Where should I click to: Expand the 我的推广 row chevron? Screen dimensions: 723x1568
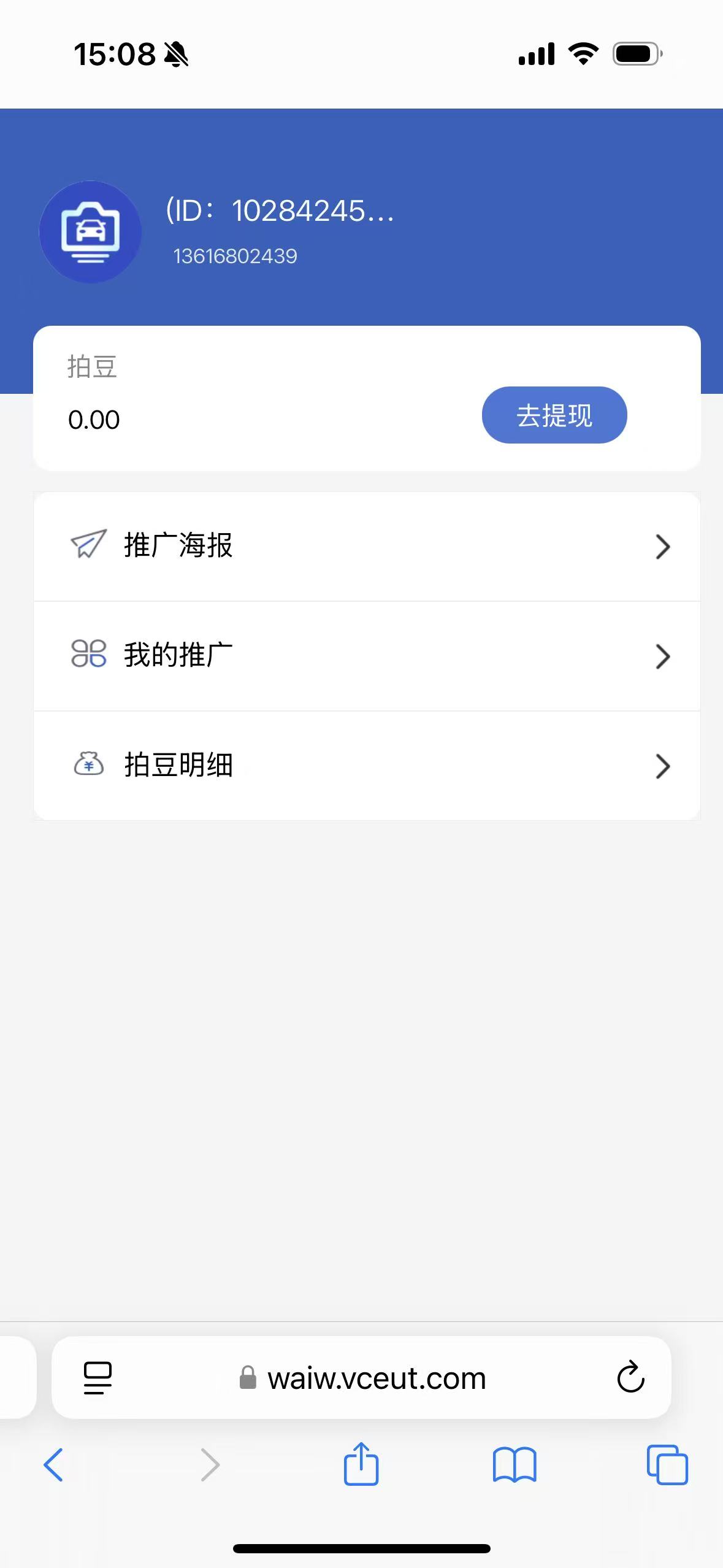[662, 656]
